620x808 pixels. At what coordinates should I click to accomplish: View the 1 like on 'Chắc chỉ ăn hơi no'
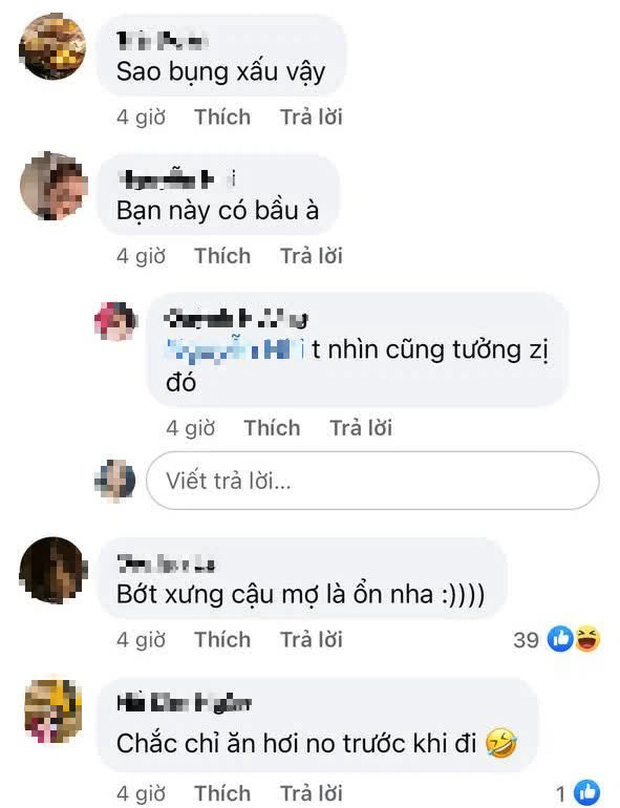click(579, 793)
